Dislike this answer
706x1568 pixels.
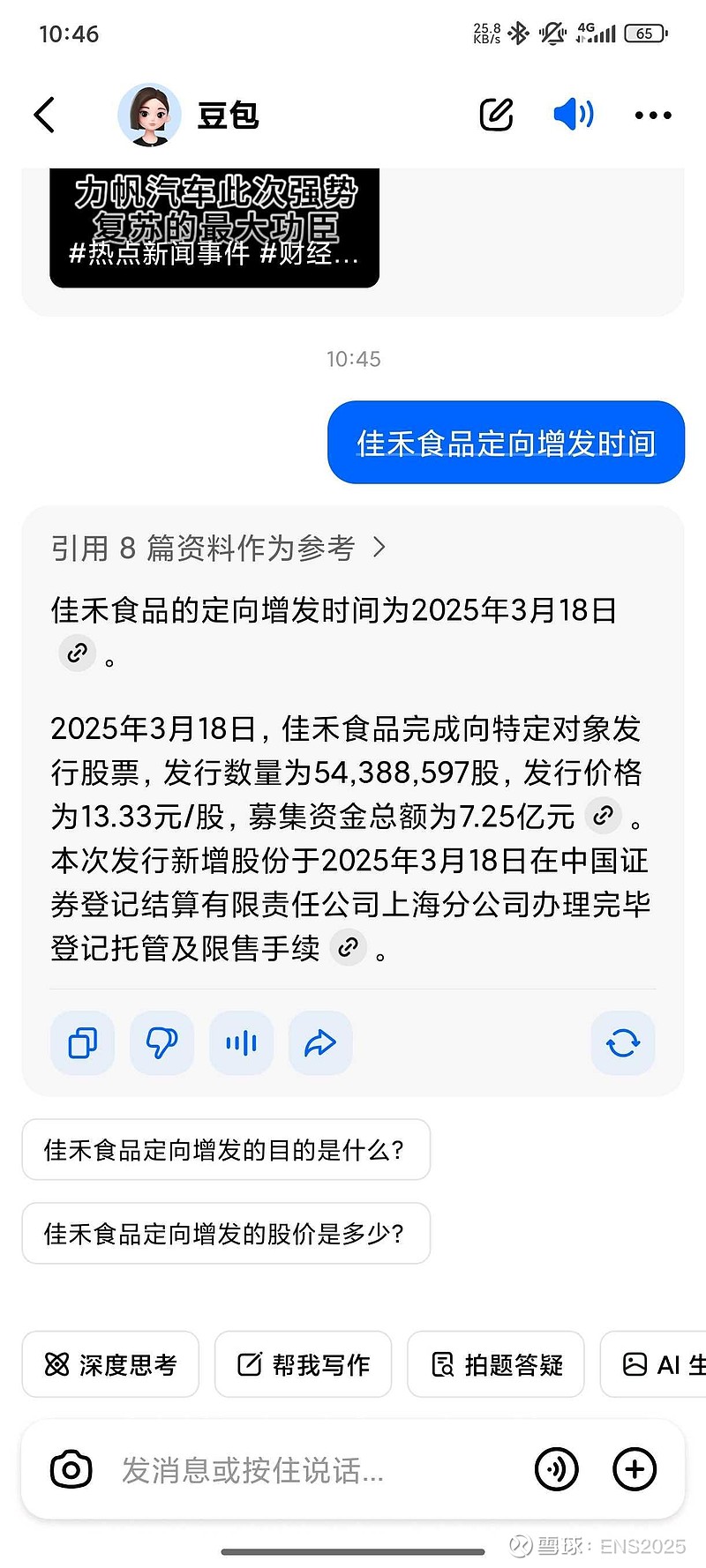point(161,1043)
